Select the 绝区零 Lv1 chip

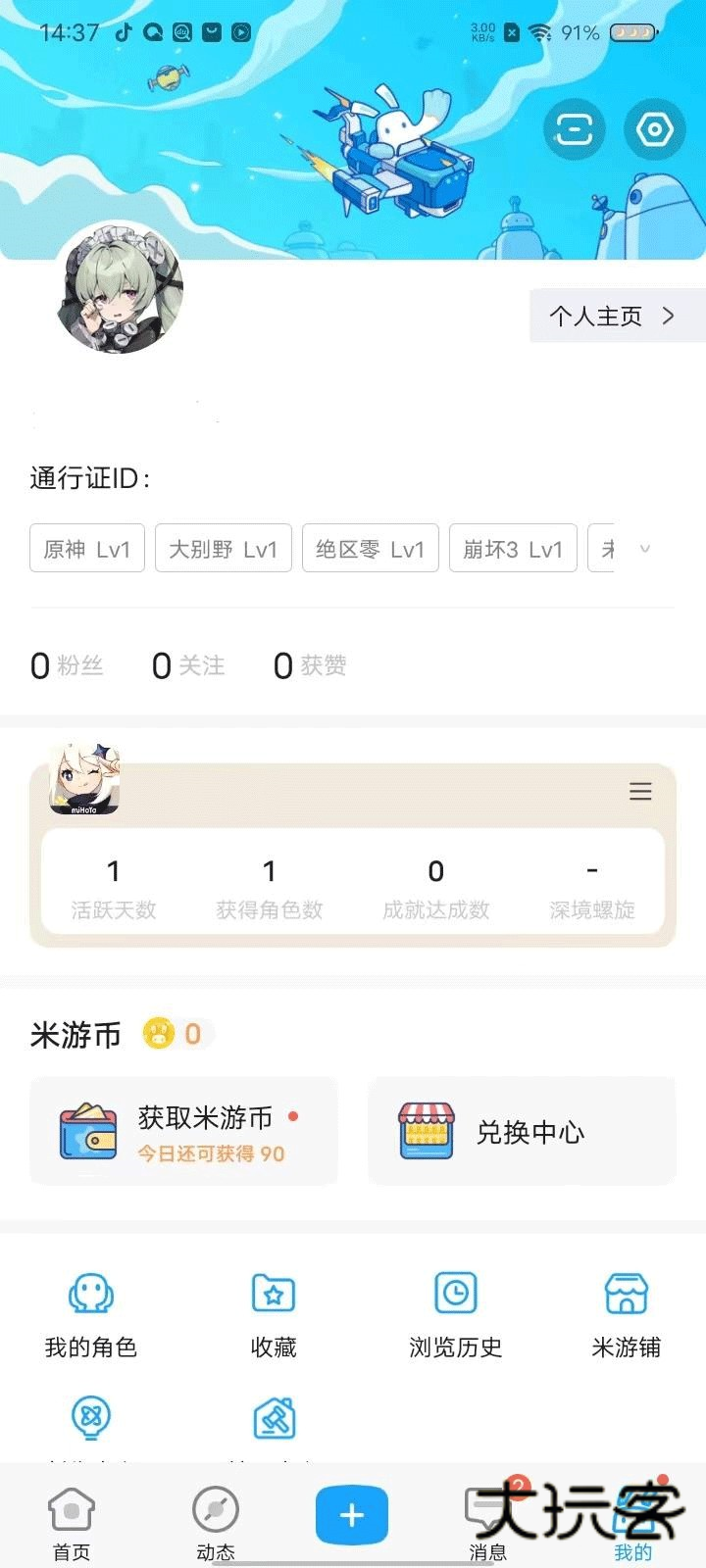coord(371,549)
